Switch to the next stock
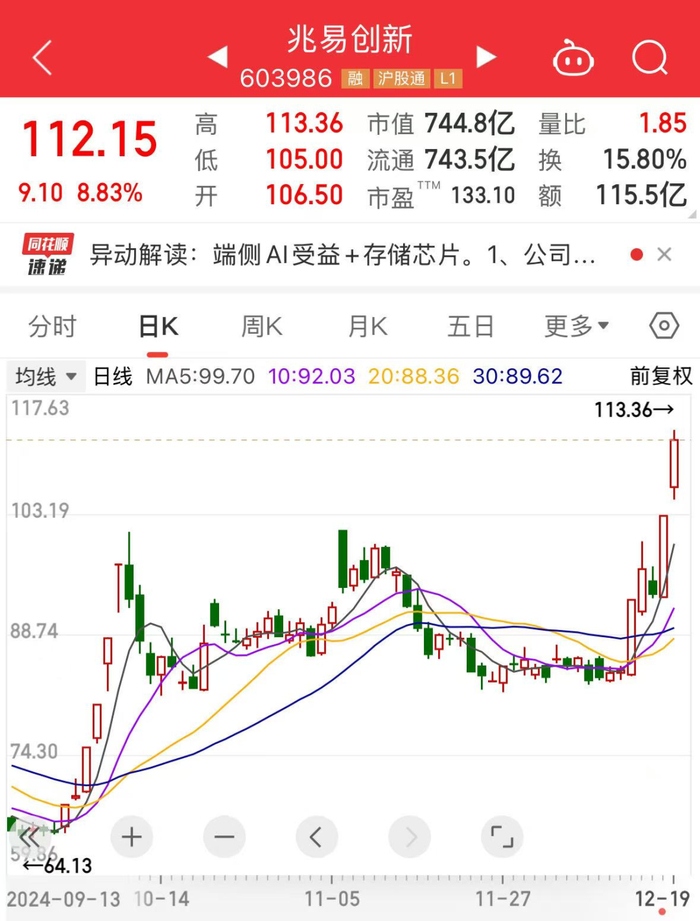 [x=486, y=57]
